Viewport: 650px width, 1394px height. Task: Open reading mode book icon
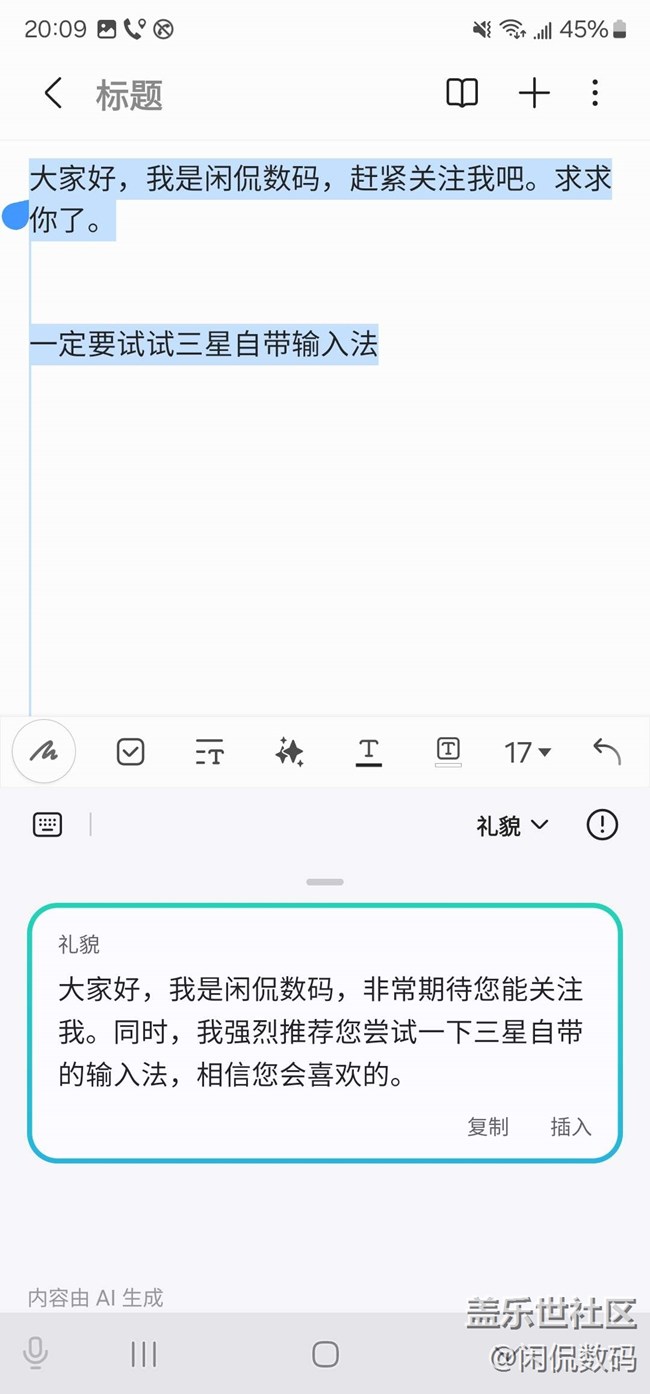(x=462, y=94)
